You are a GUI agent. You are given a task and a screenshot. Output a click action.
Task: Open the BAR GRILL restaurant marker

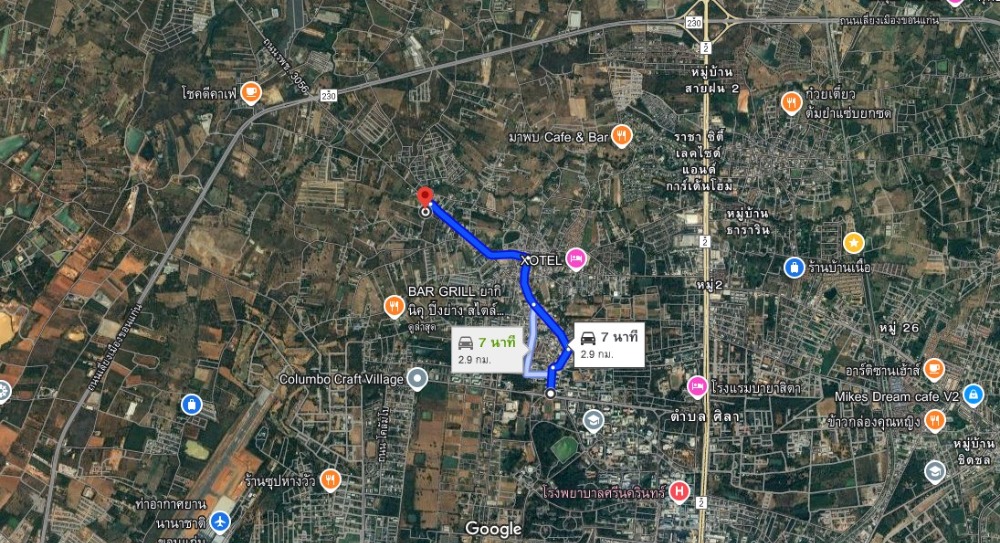(x=394, y=307)
